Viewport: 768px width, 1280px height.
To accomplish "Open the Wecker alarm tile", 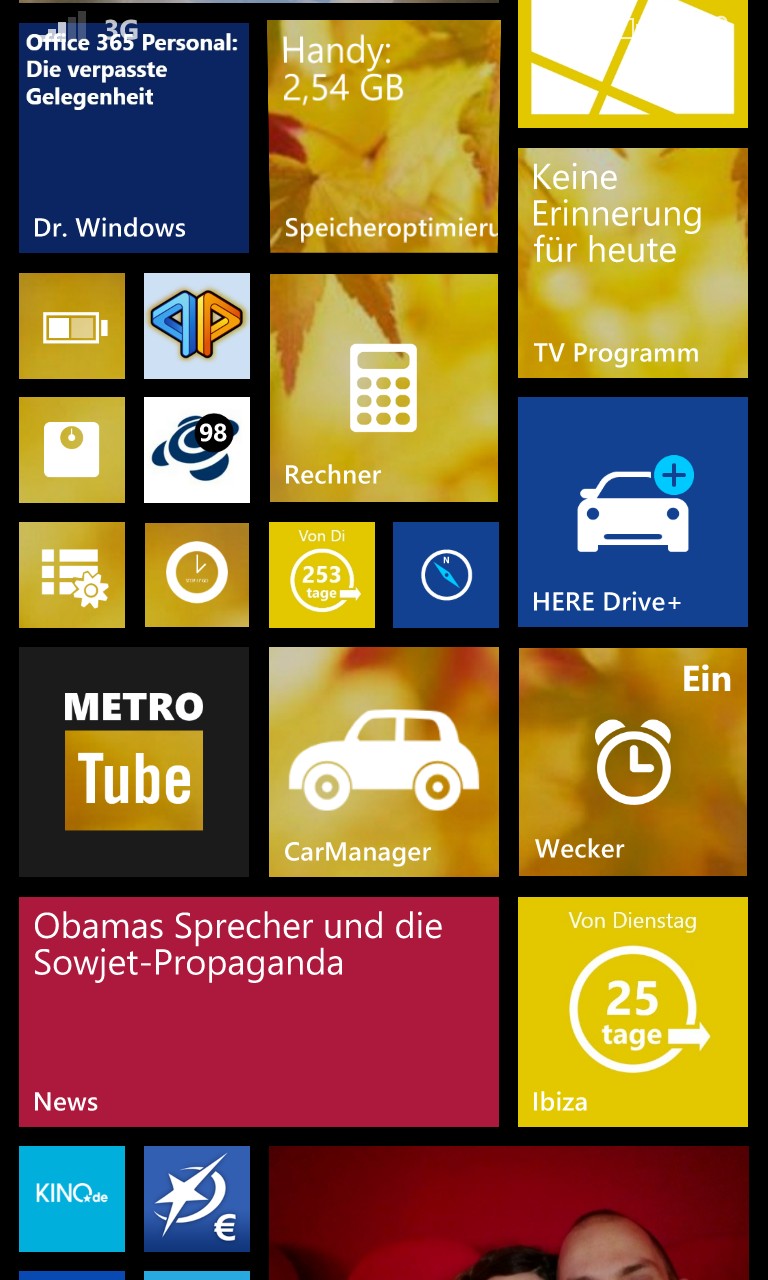I will pyautogui.click(x=633, y=762).
